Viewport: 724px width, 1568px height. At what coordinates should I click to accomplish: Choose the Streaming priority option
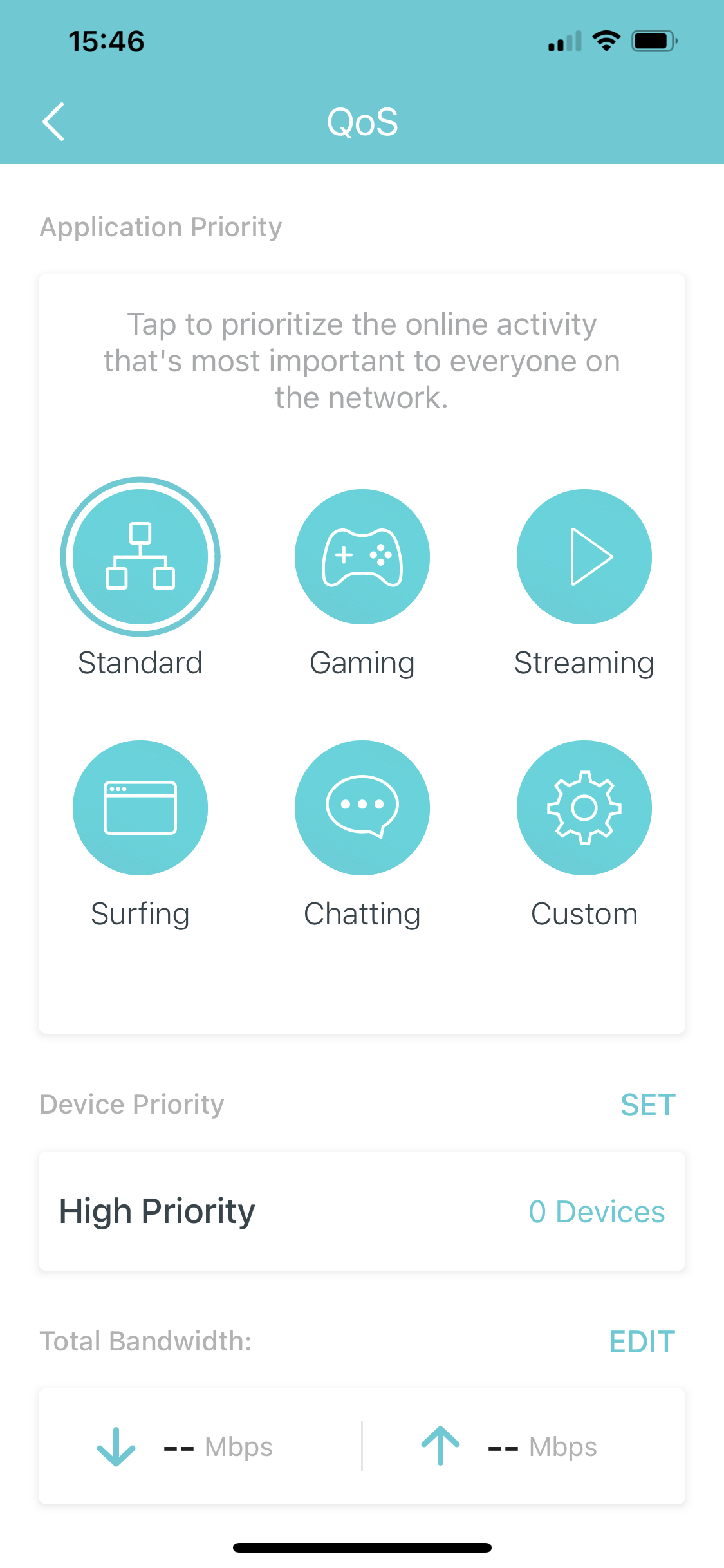[584, 557]
